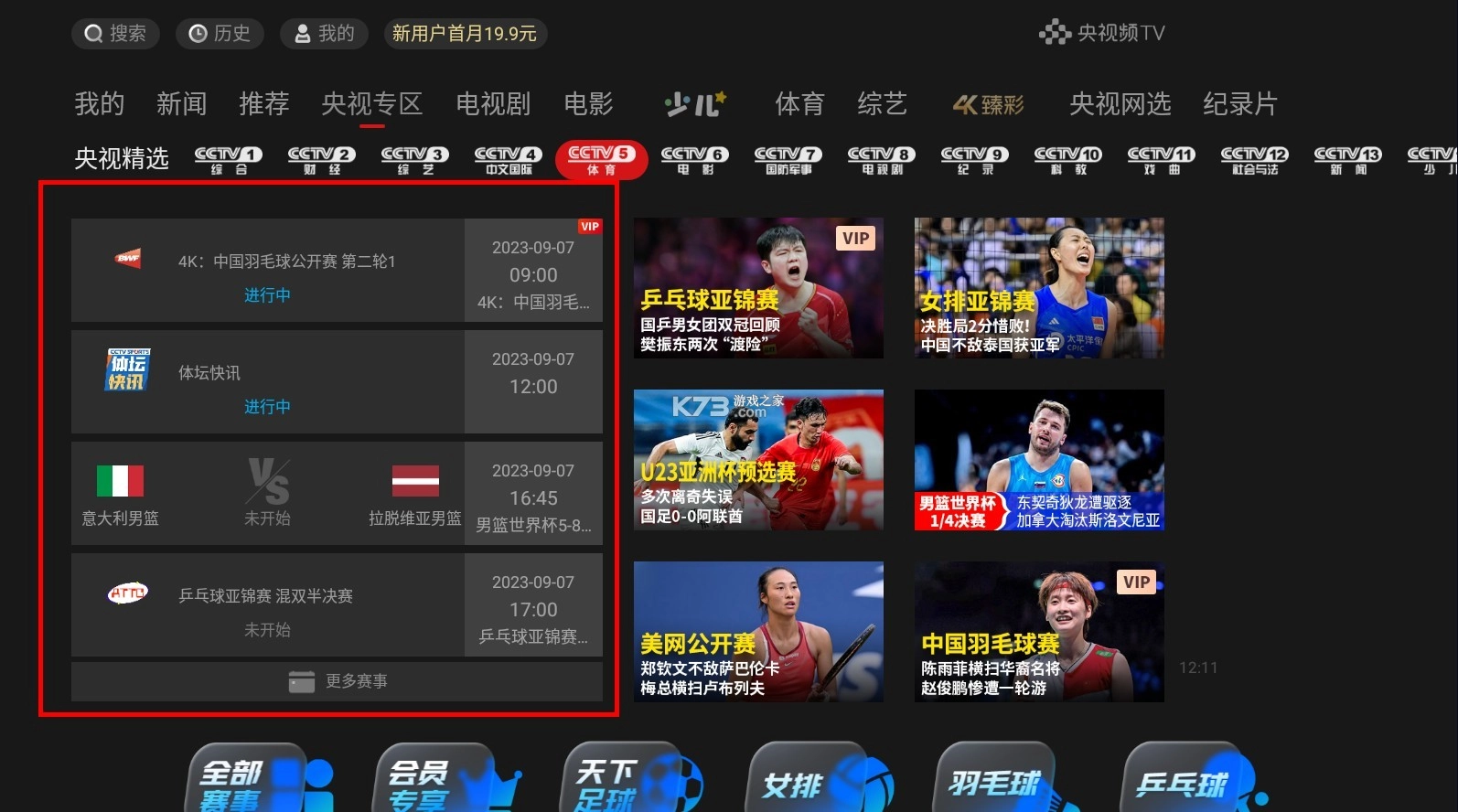The width and height of the screenshot is (1458, 812).
Task: Open the U23亚洲杯预选赛 video tile
Action: coord(758,460)
